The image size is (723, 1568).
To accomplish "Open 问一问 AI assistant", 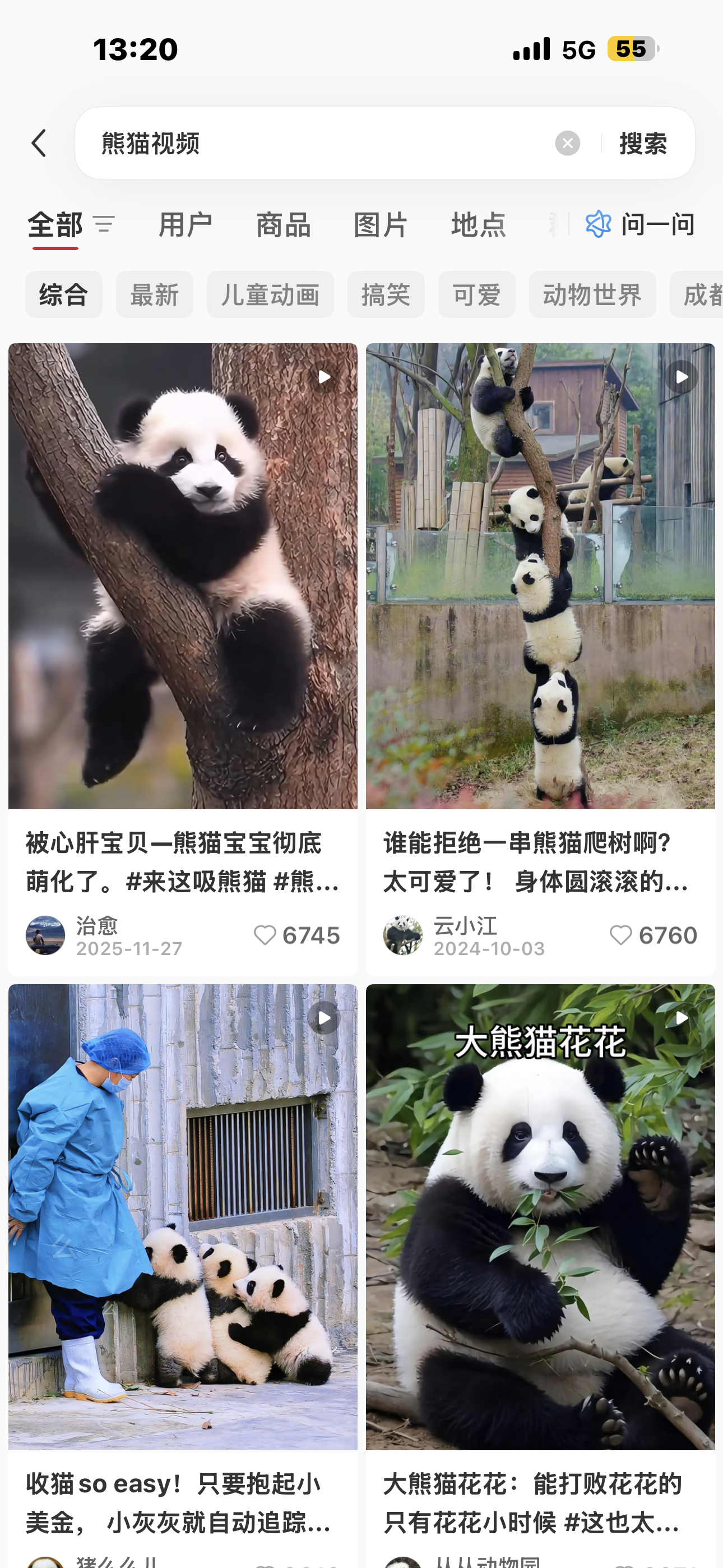I will [x=640, y=225].
